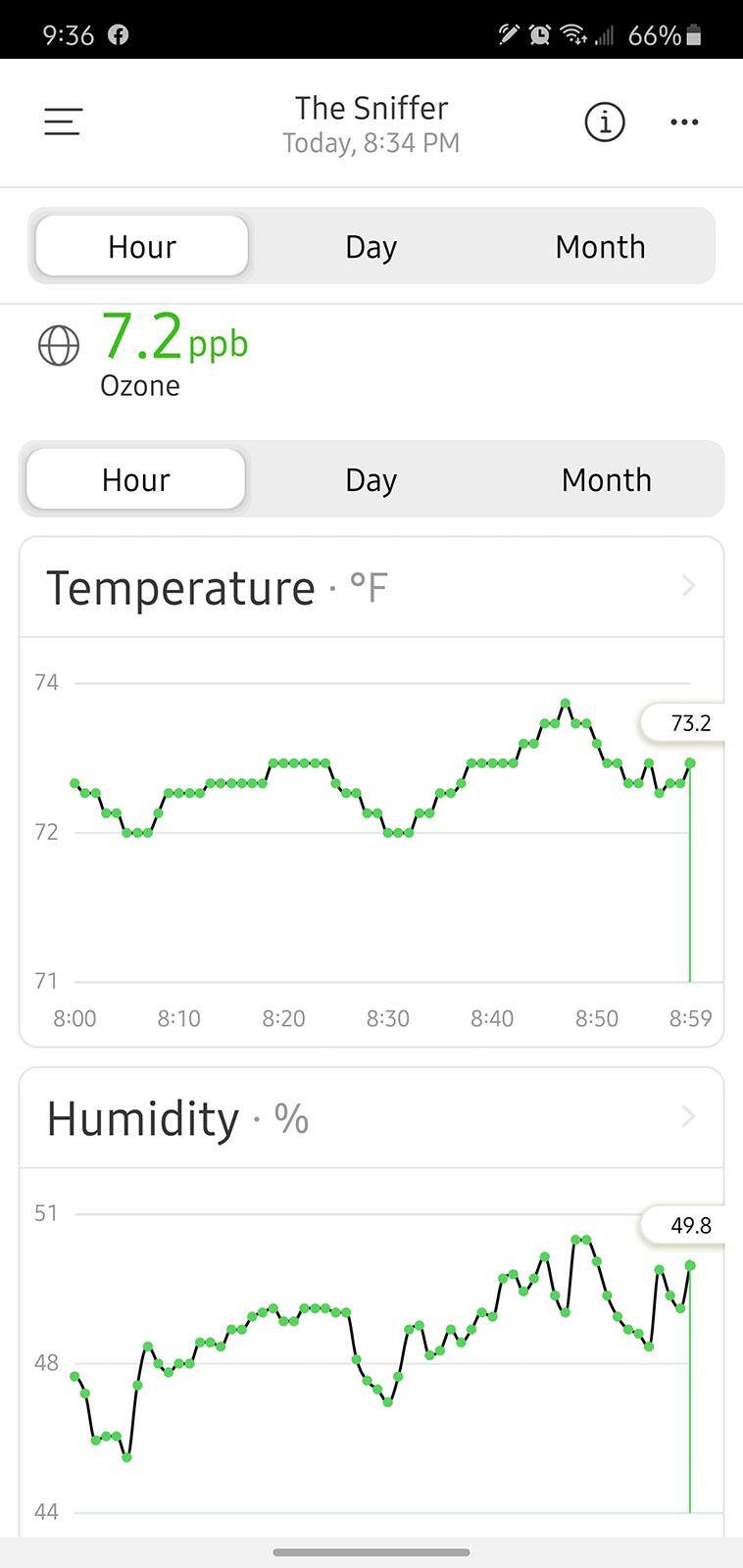Select Month in the selector above the Ozone reading

[600, 247]
